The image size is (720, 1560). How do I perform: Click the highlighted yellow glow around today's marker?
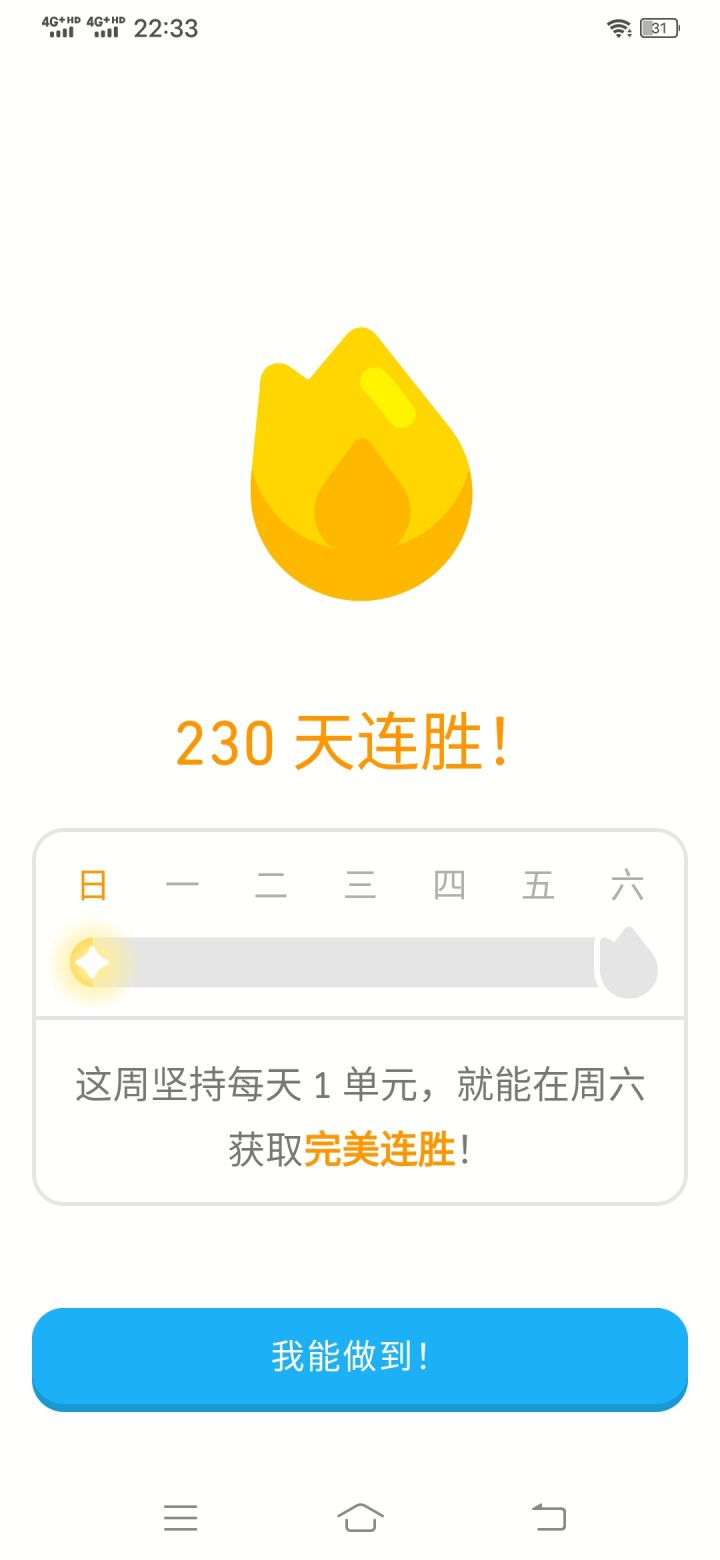tap(92, 962)
